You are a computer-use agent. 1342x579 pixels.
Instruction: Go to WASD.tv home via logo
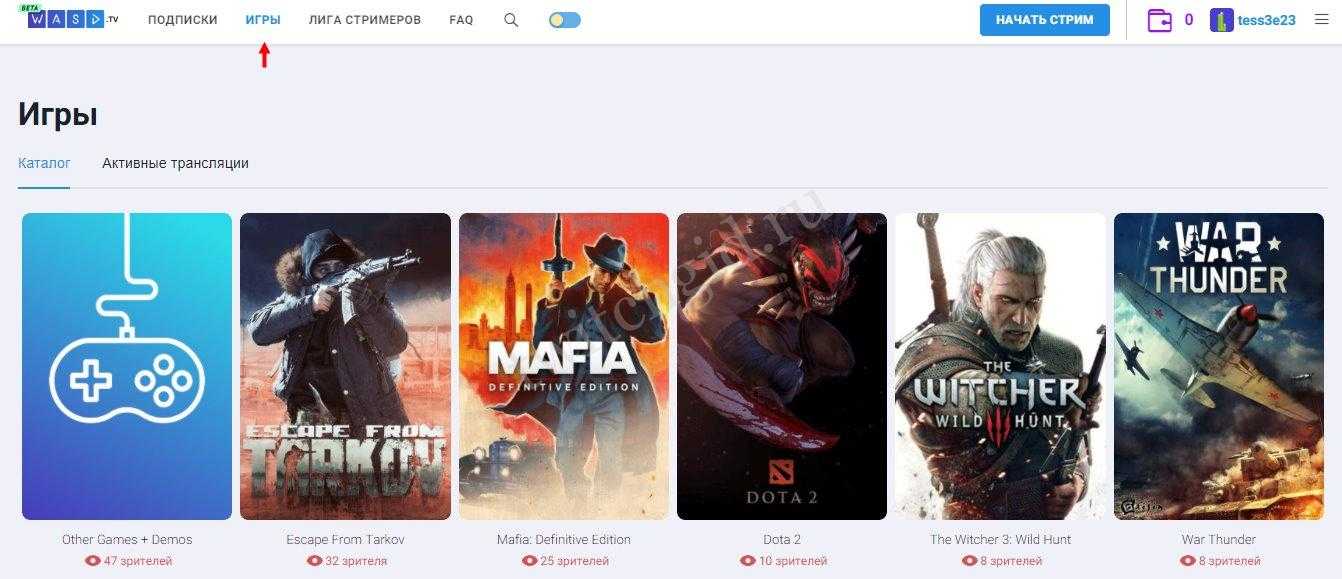tap(72, 18)
